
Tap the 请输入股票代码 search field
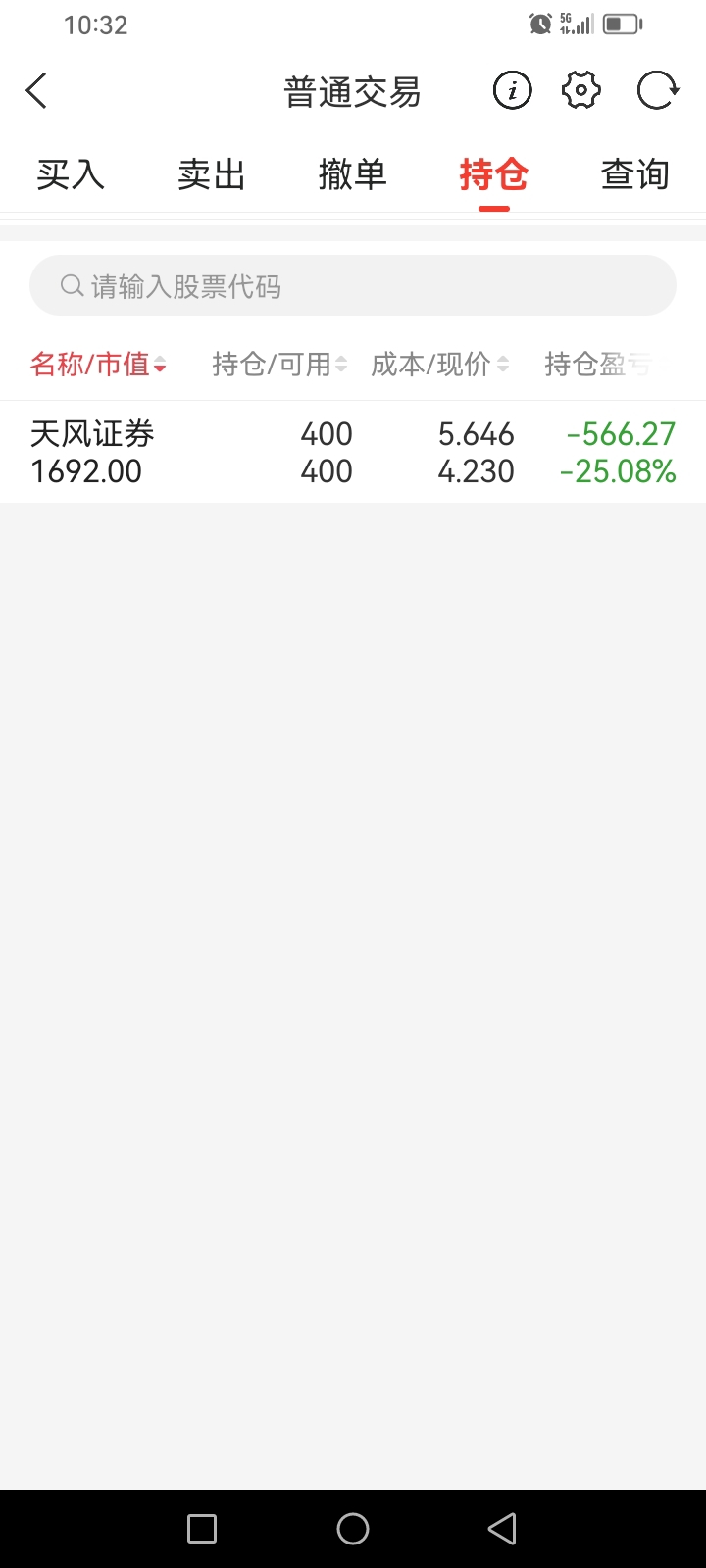point(353,285)
